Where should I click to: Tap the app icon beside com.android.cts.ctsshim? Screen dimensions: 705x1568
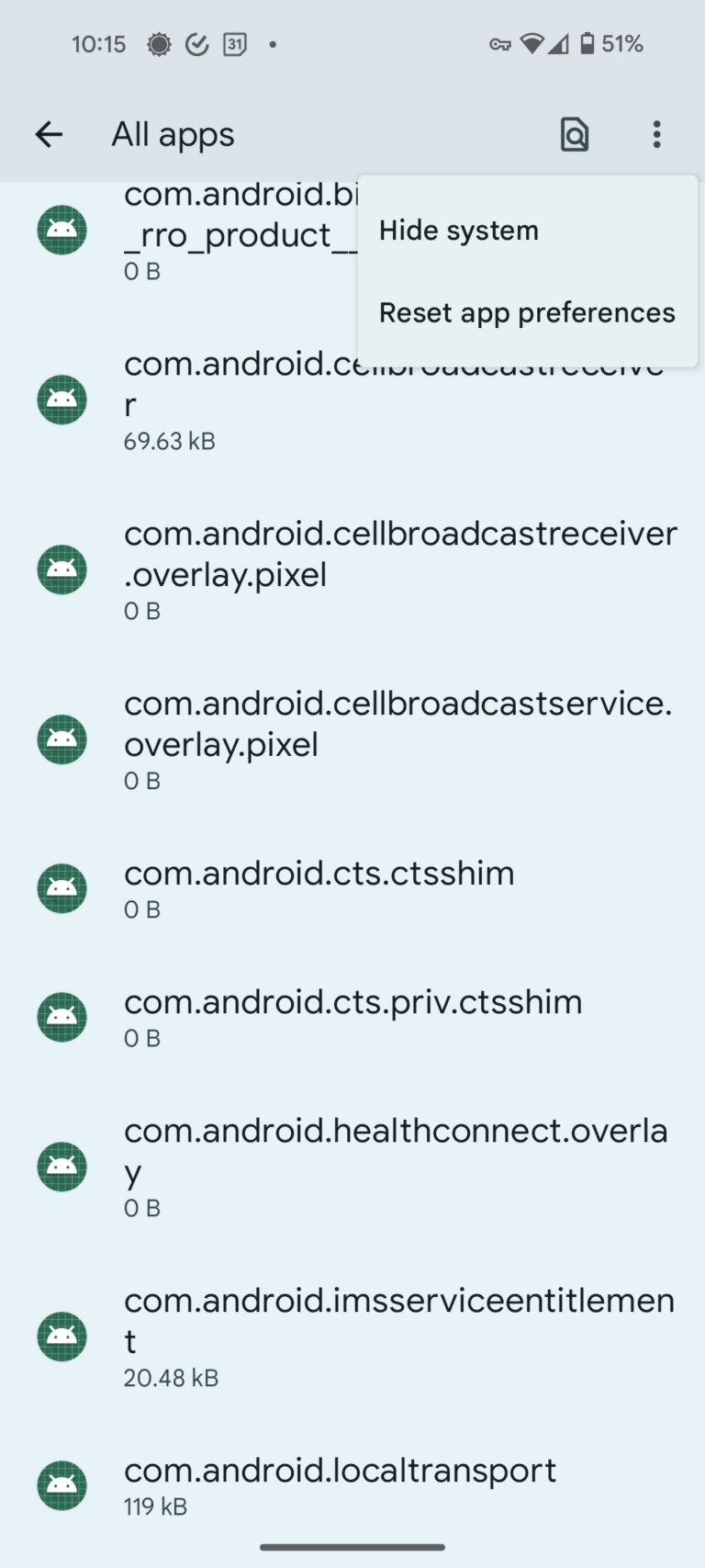pos(61,888)
